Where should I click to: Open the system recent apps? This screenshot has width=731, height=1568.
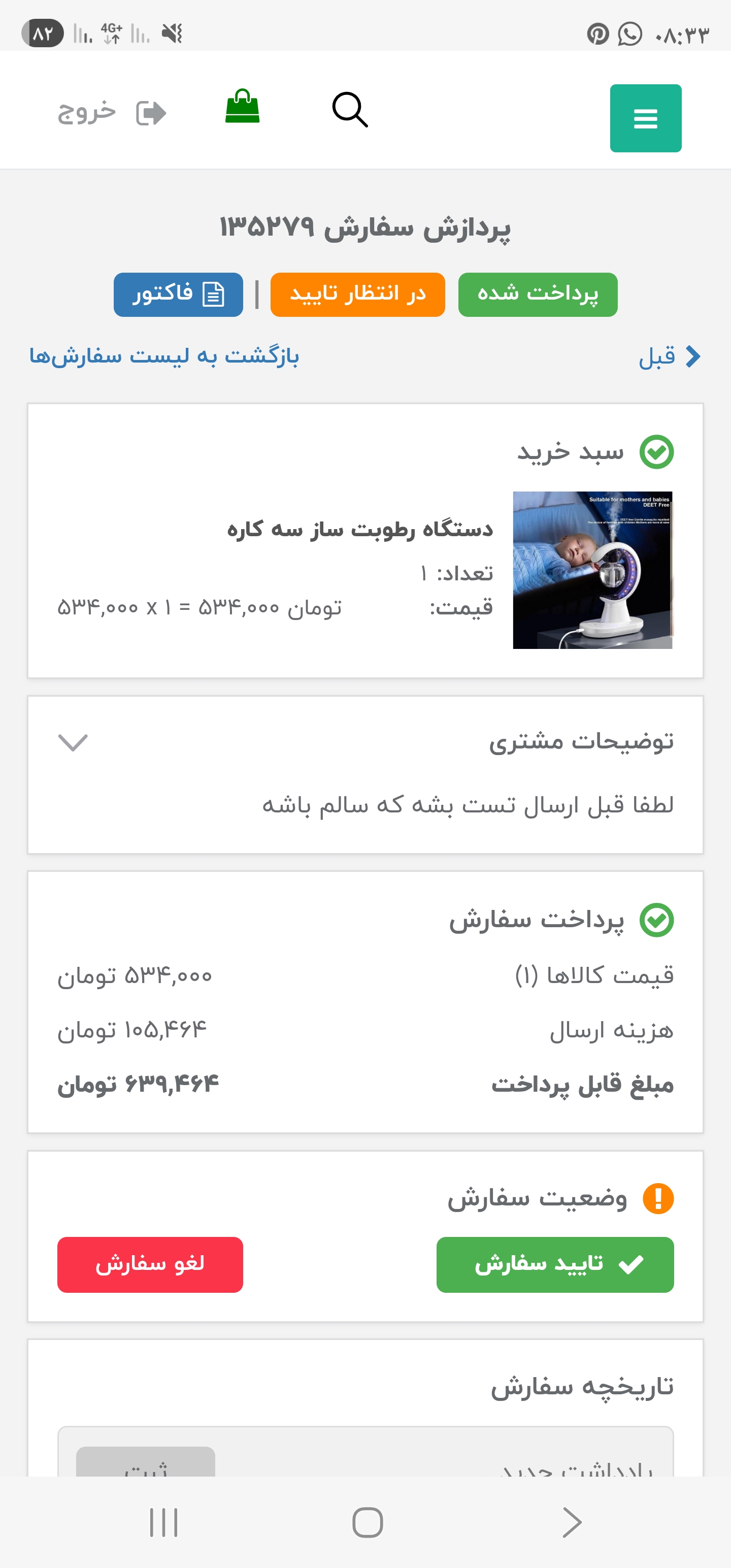(x=163, y=1522)
